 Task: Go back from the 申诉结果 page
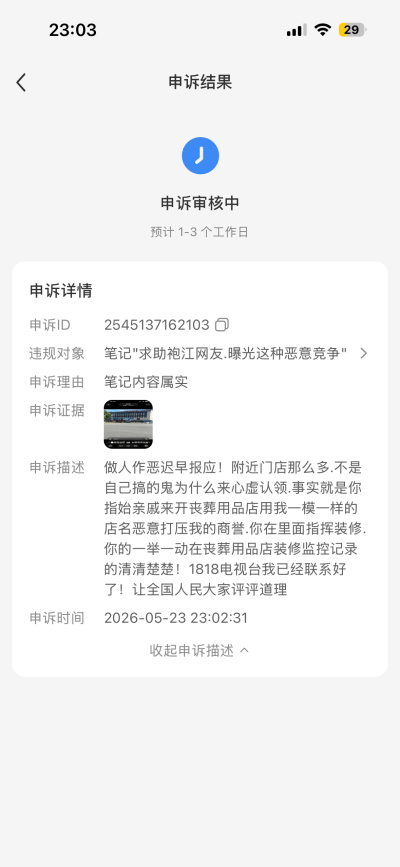point(21,82)
